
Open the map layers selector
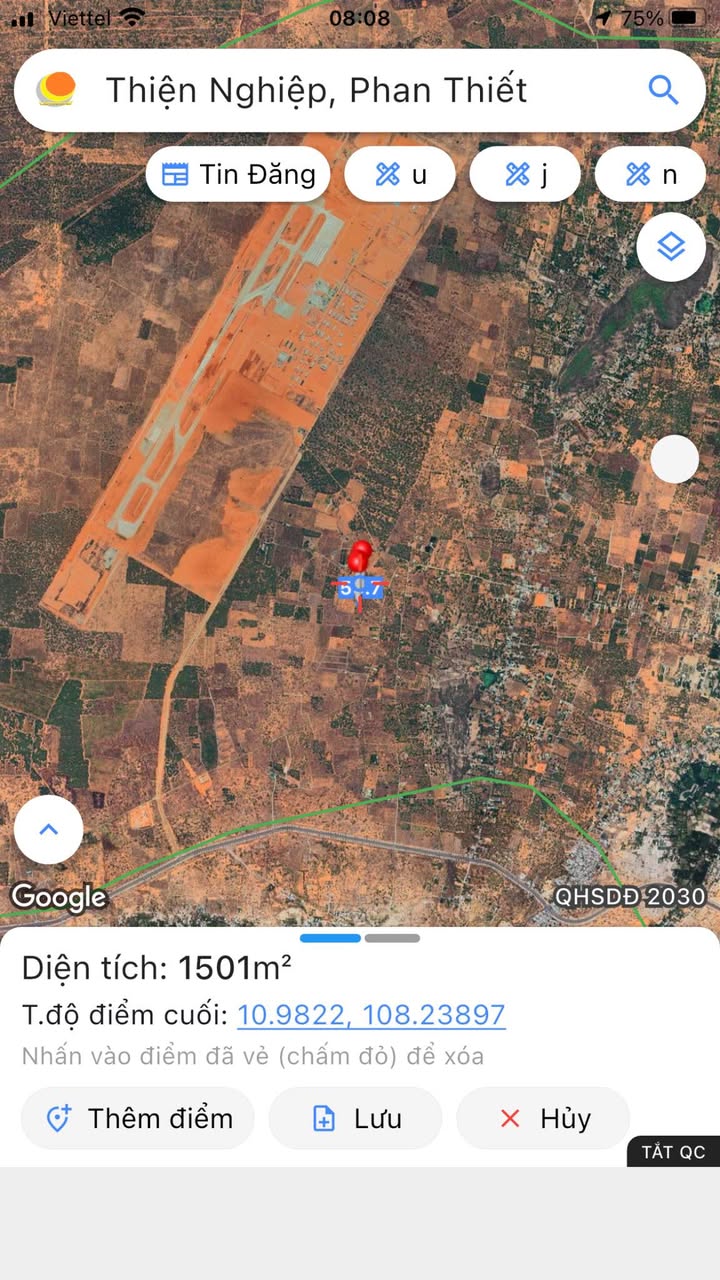671,246
